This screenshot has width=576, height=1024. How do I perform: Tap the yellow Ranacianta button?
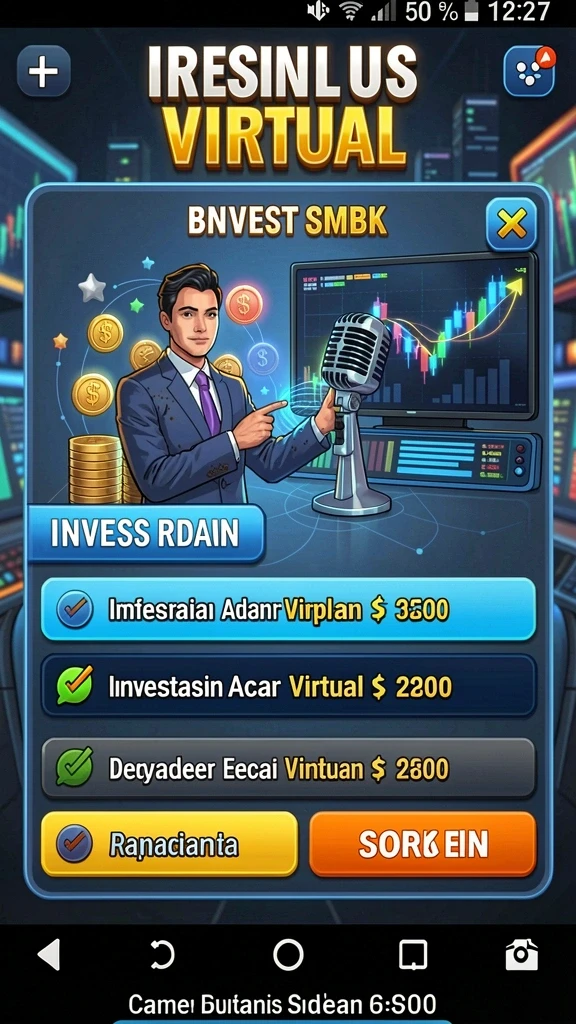pos(169,844)
